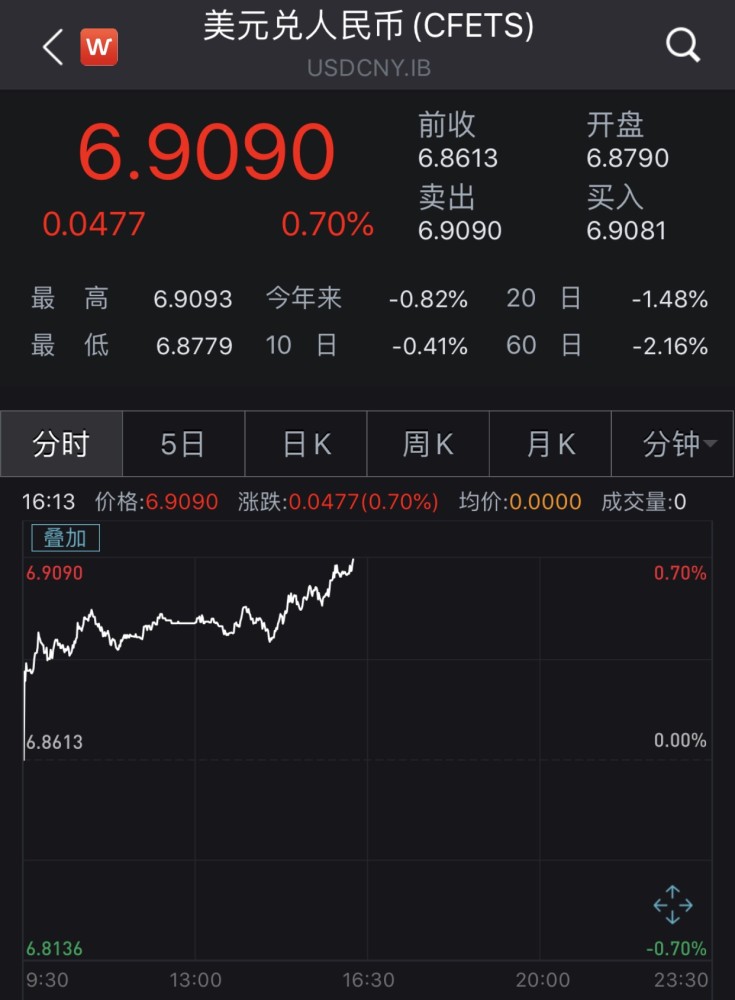The width and height of the screenshot is (735, 1000).
Task: Go back using the arrow icon
Action: pyautogui.click(x=53, y=47)
